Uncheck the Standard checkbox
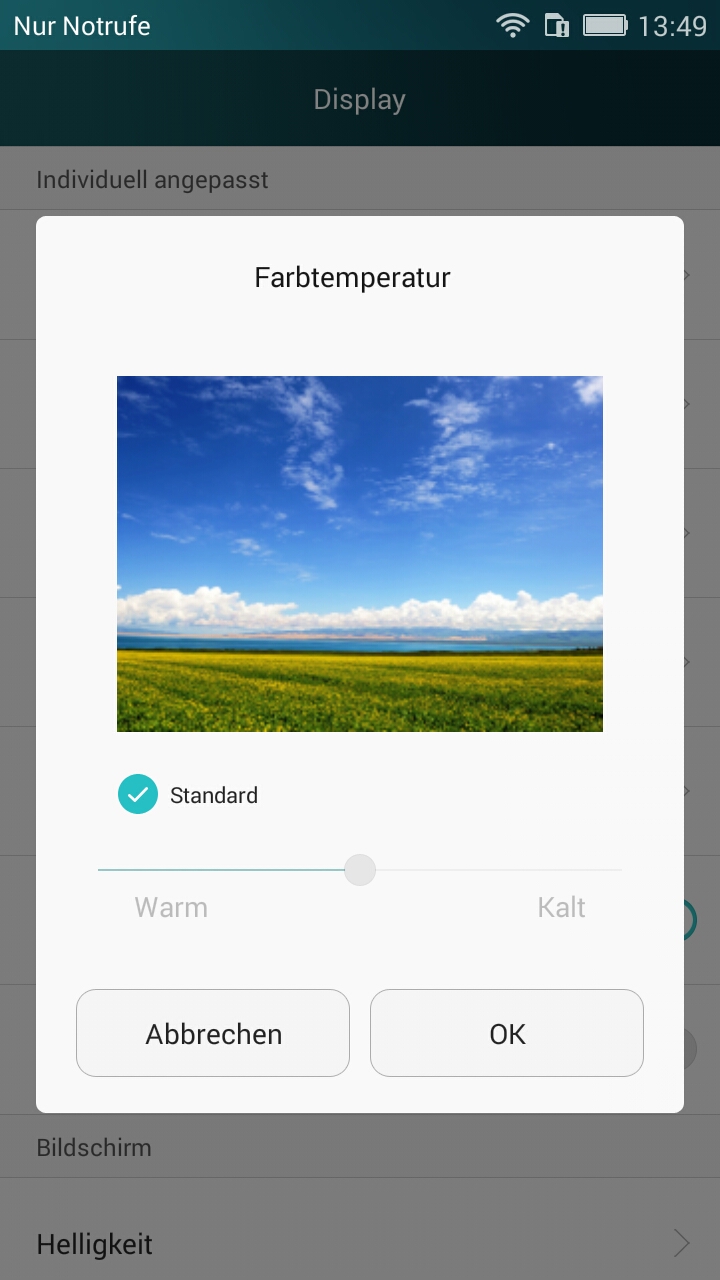 click(138, 795)
